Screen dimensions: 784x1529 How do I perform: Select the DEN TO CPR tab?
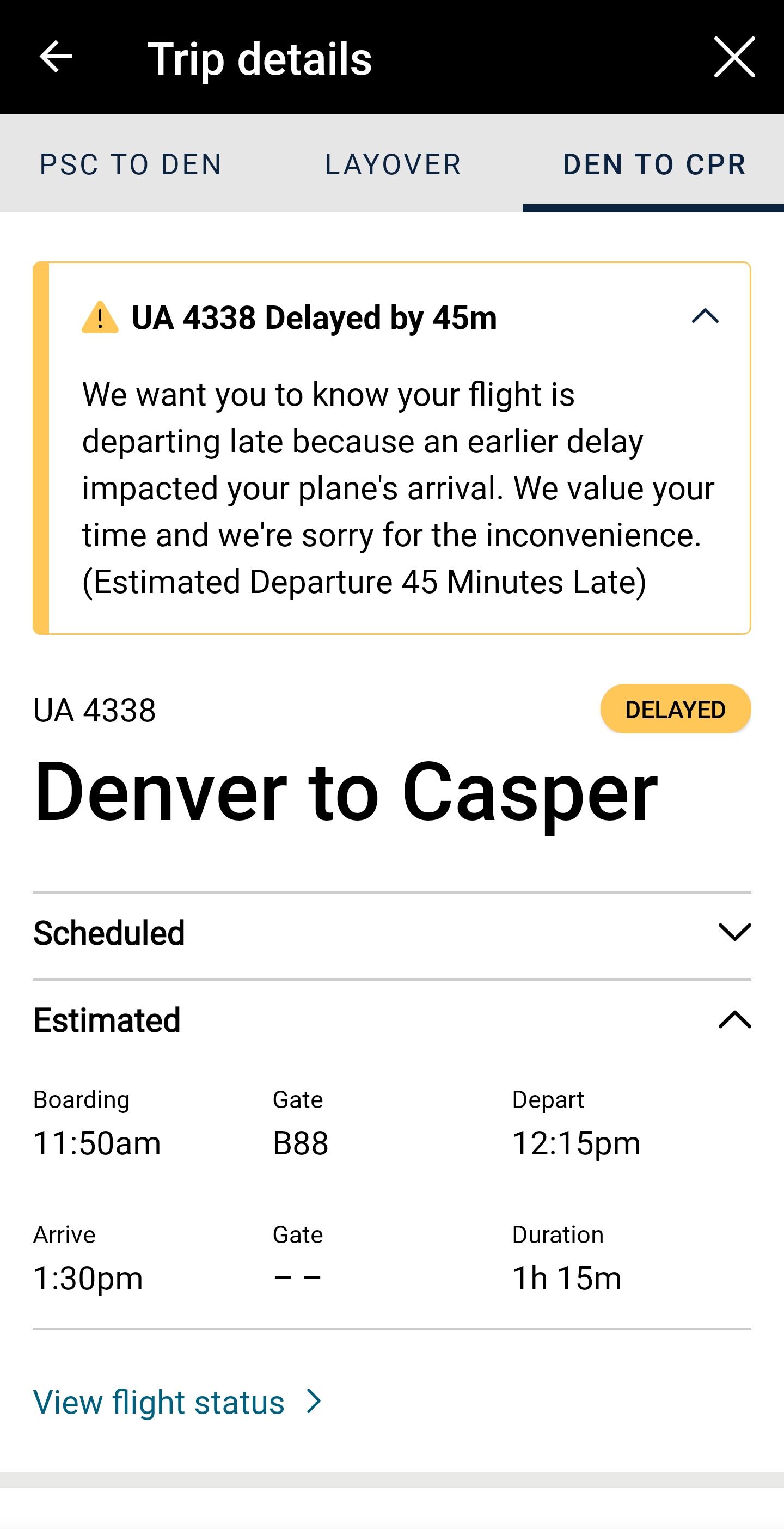tap(653, 164)
